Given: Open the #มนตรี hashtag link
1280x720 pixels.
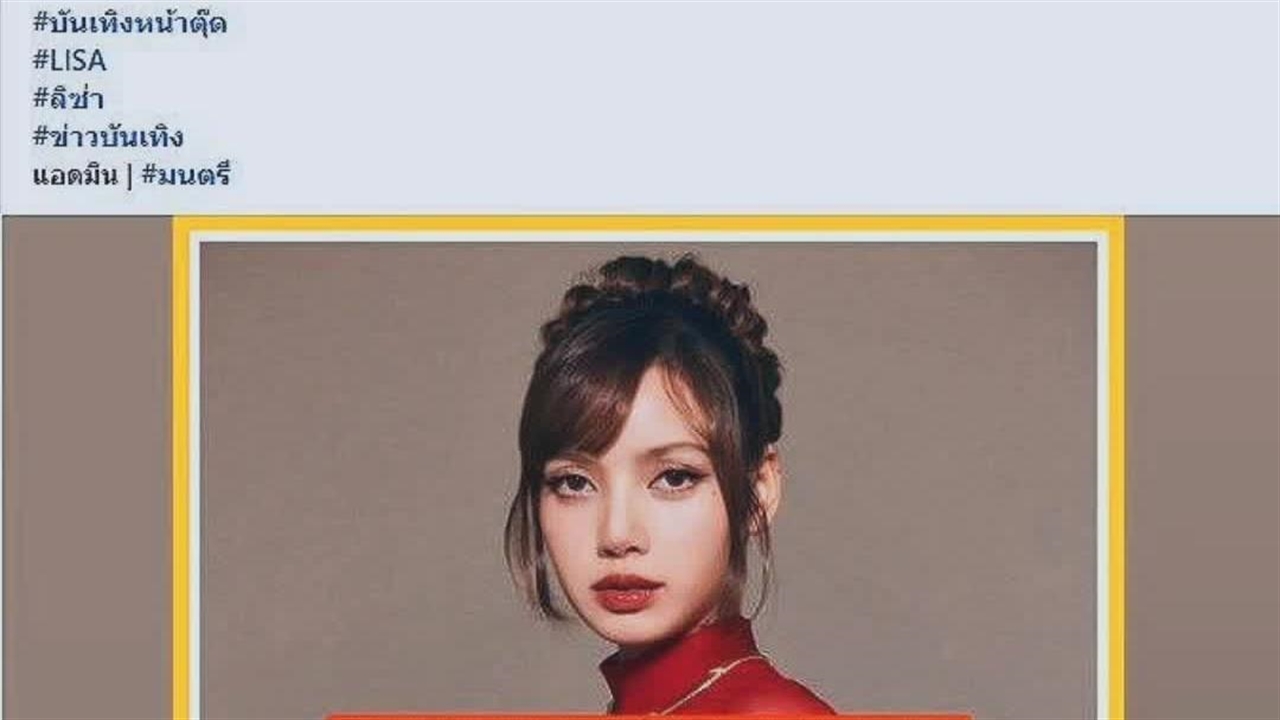Looking at the screenshot, I should [x=186, y=175].
